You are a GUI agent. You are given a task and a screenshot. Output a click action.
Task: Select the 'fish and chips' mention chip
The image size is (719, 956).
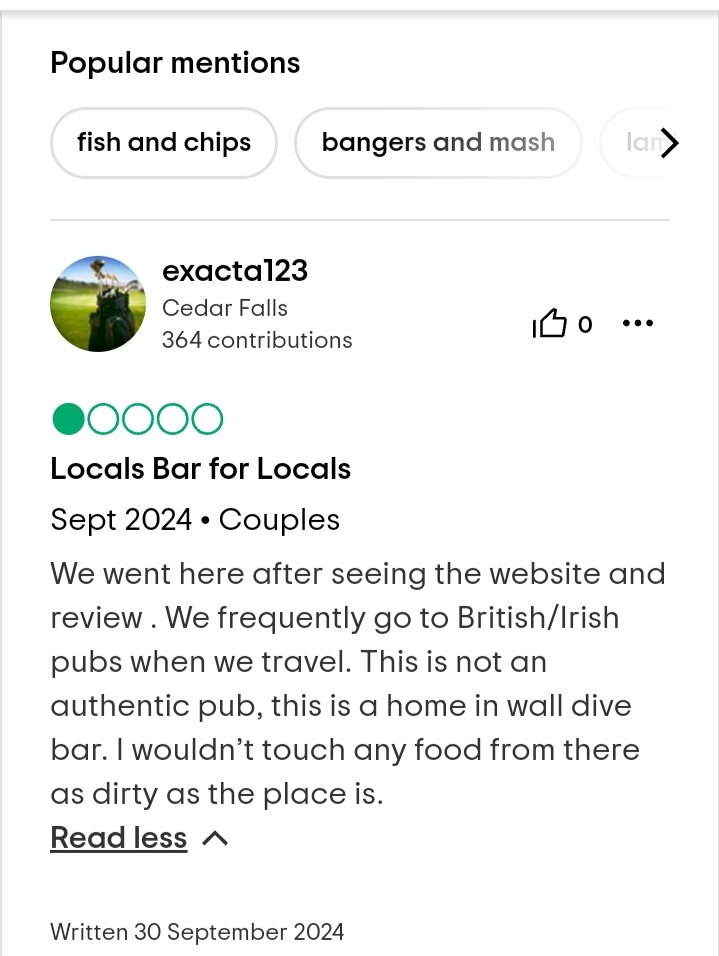(164, 143)
